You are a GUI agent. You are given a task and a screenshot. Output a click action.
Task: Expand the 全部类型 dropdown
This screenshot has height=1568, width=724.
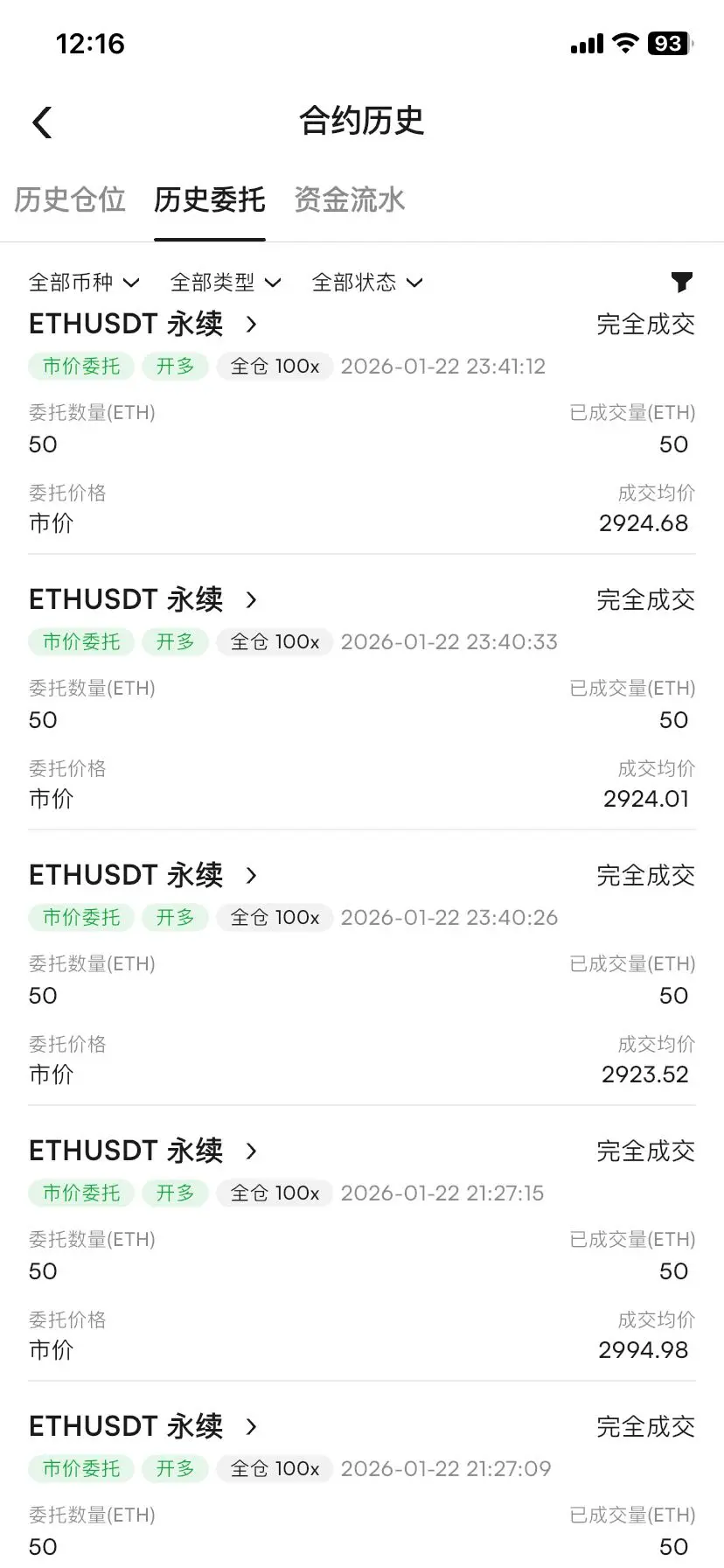click(x=226, y=282)
